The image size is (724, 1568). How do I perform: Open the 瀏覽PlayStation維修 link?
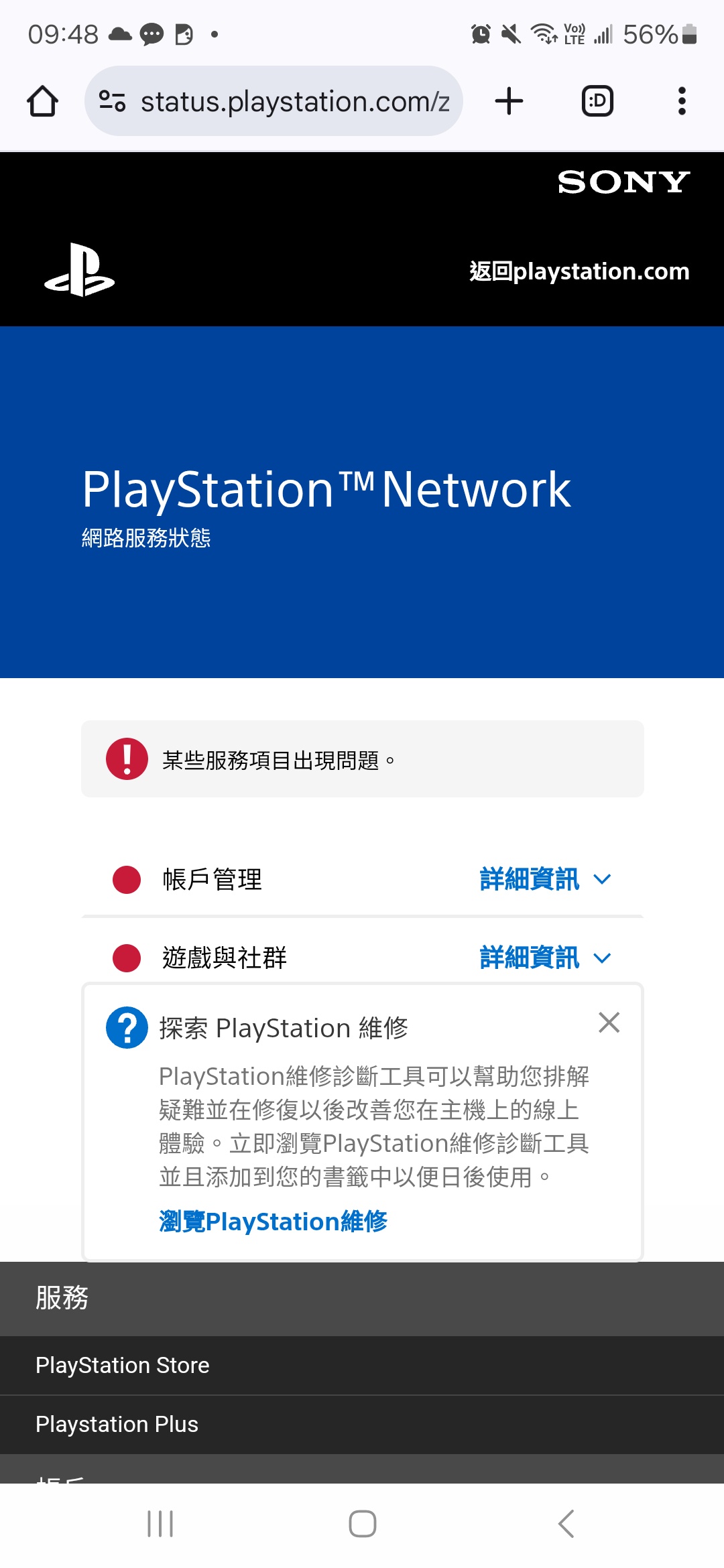coord(273,1222)
